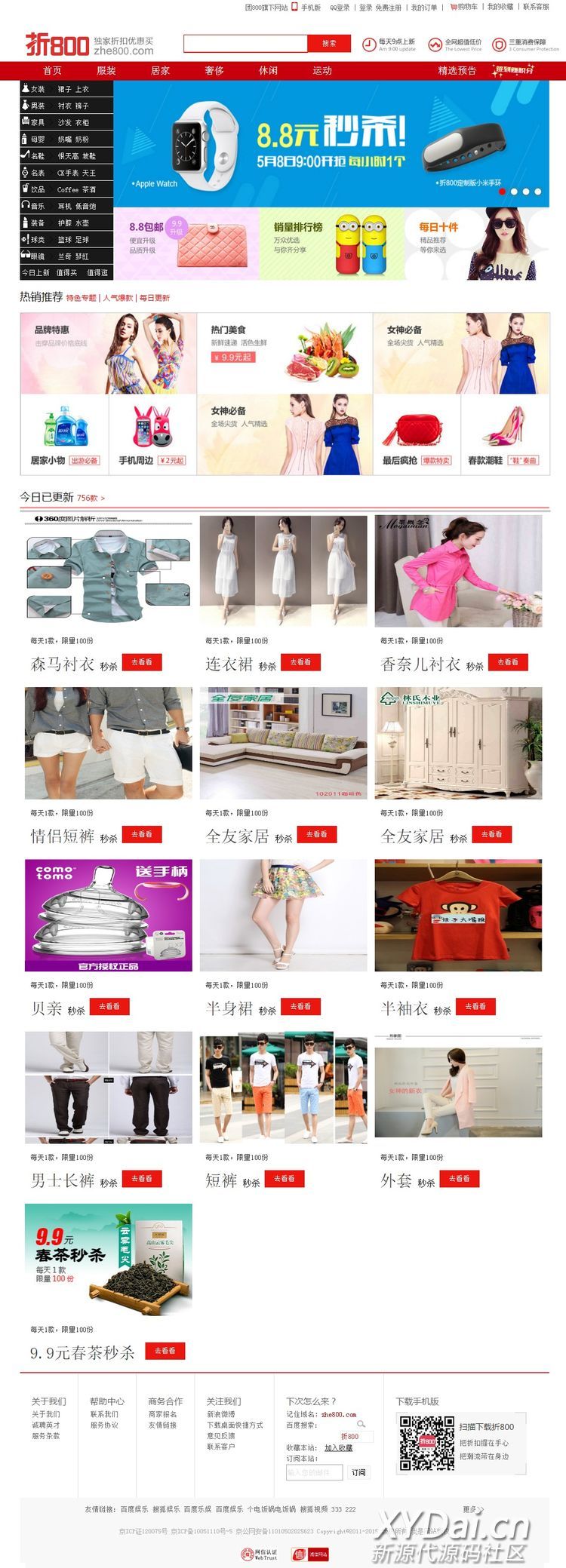This screenshot has height=1568, width=566.
Task: Tap the 订阅 subscribe button
Action: click(x=358, y=1471)
